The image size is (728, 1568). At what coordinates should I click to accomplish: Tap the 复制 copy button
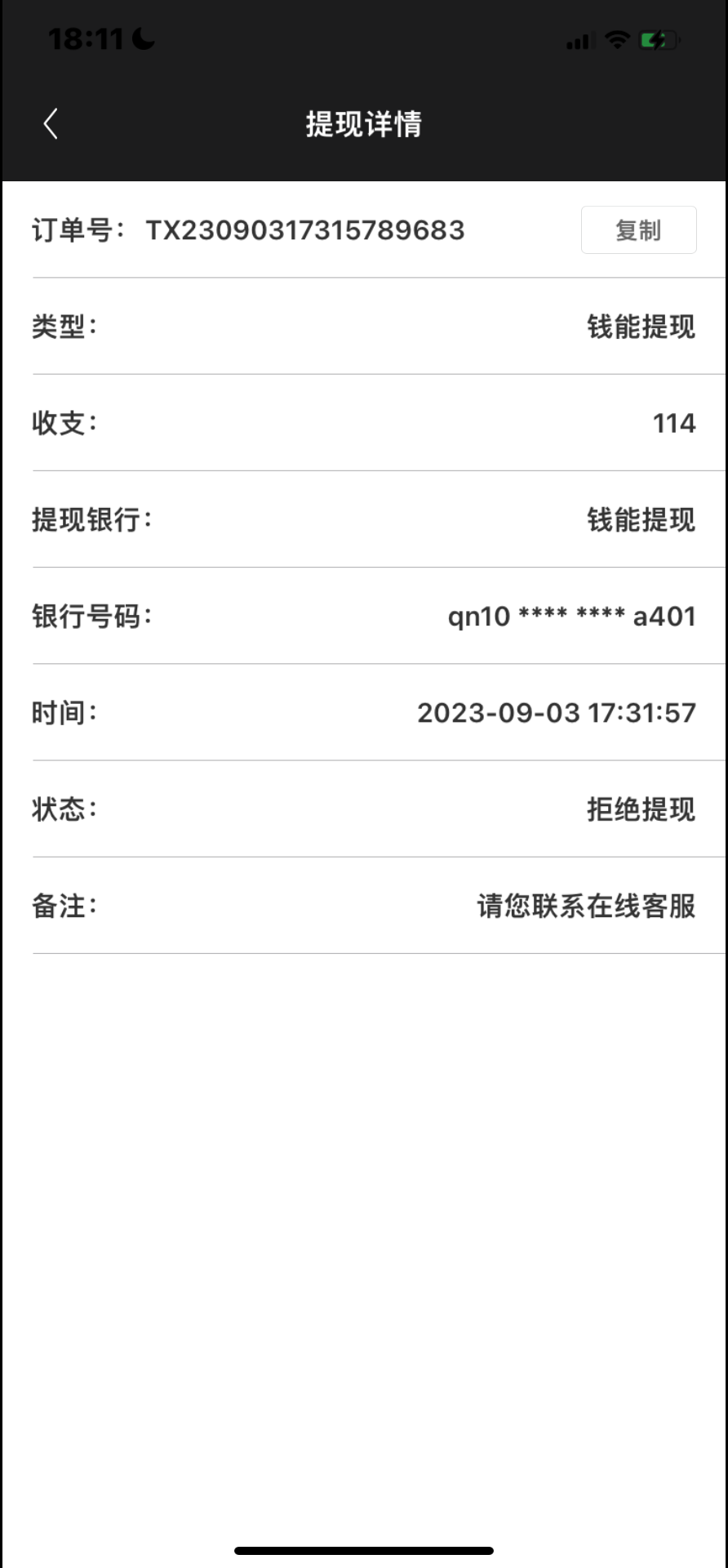pos(638,229)
